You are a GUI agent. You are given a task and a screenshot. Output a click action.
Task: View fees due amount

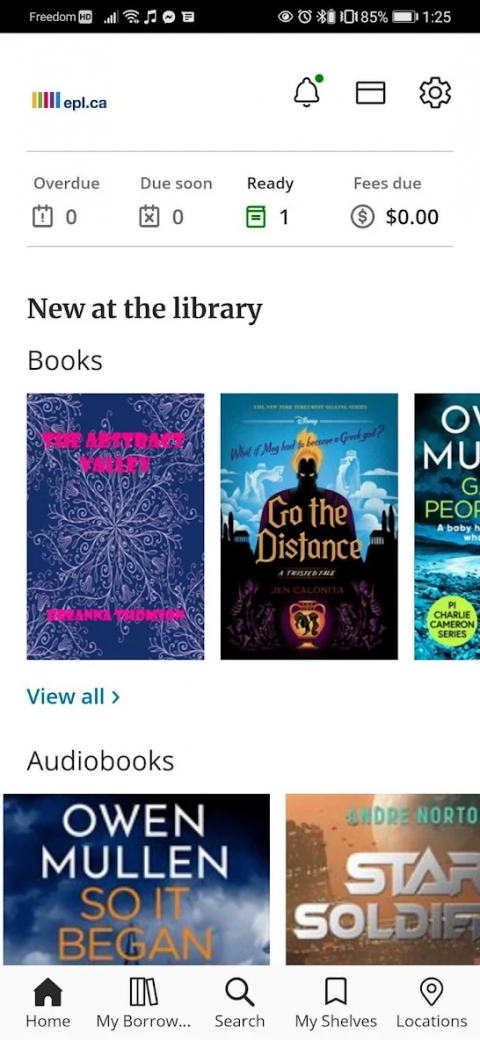pyautogui.click(x=395, y=202)
